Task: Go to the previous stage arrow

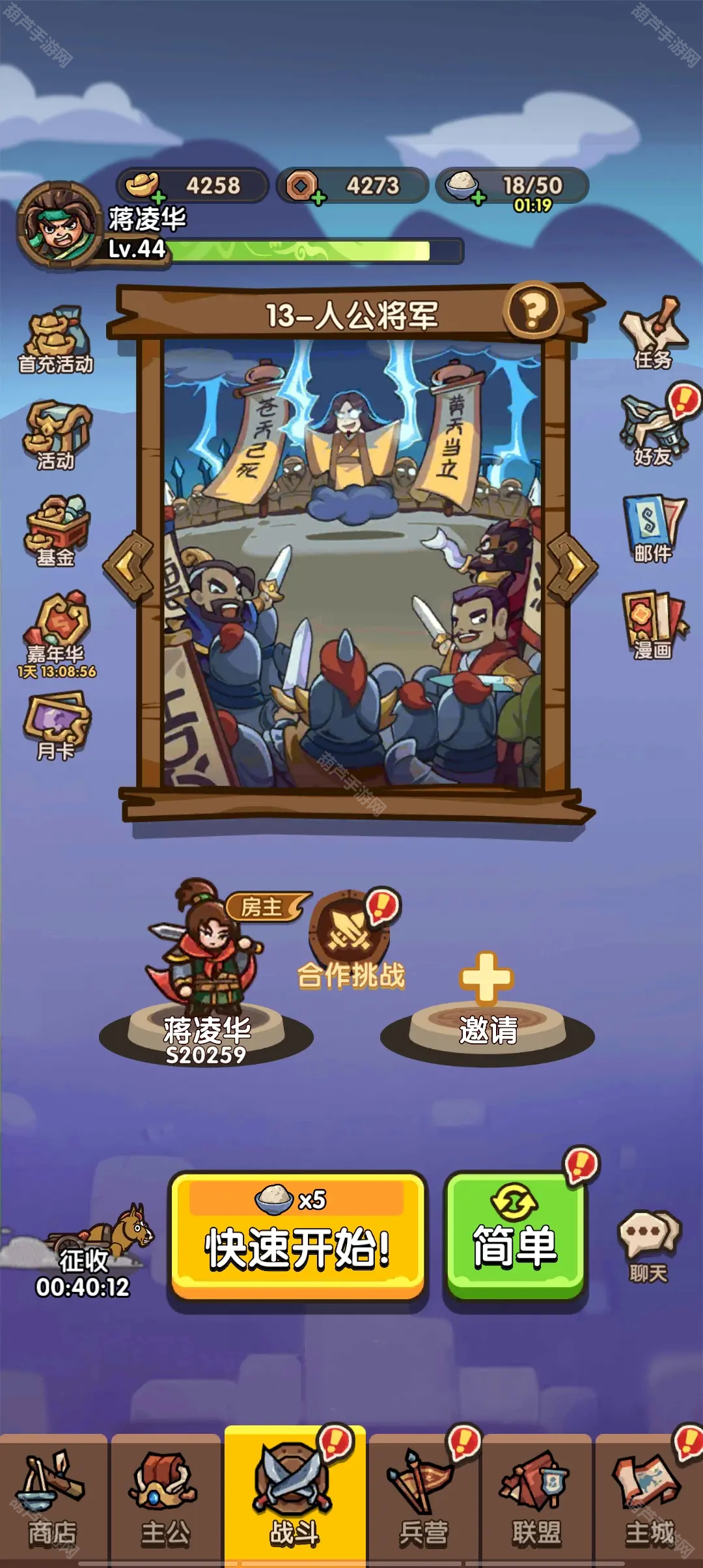Action: point(130,567)
